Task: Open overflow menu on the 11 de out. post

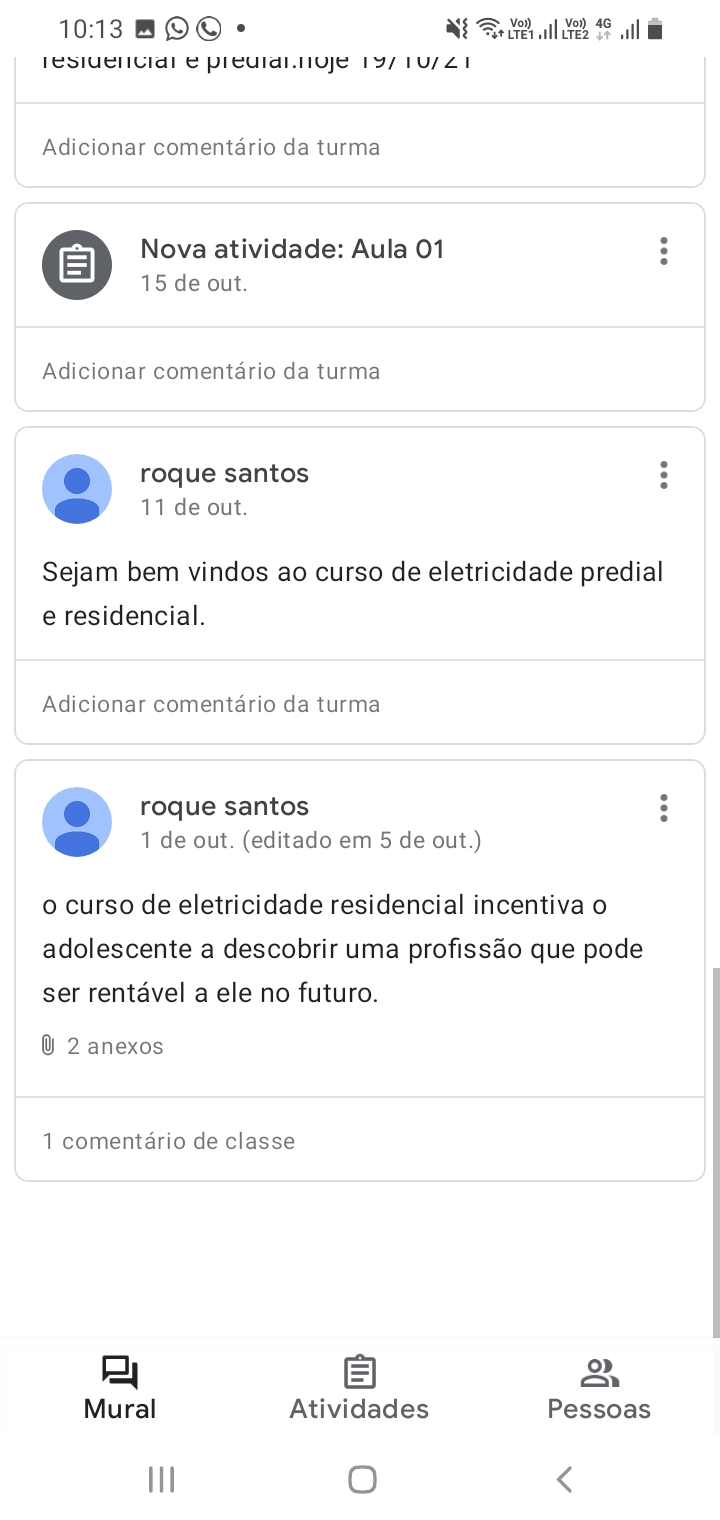Action: tap(663, 475)
